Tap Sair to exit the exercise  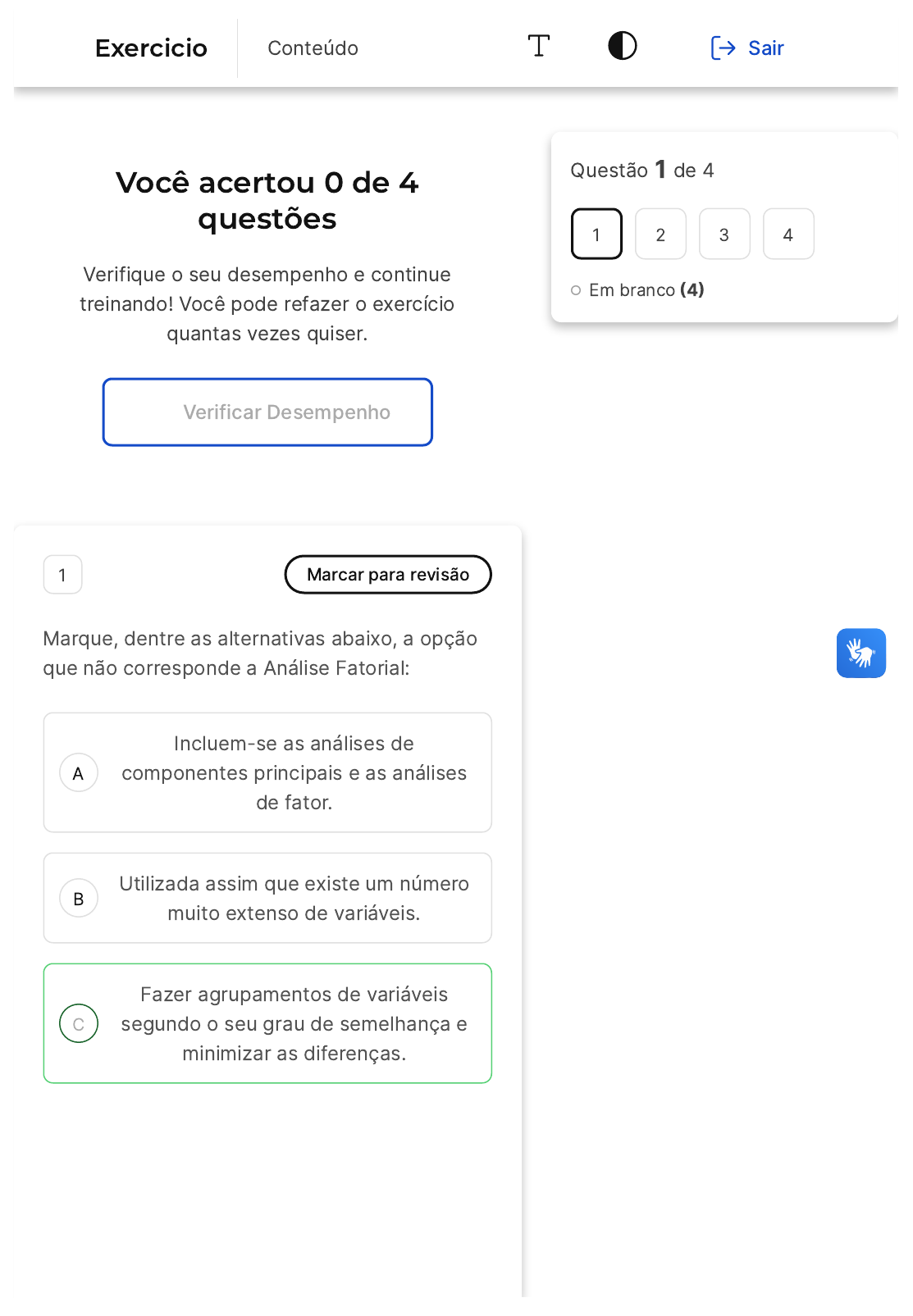[x=747, y=48]
